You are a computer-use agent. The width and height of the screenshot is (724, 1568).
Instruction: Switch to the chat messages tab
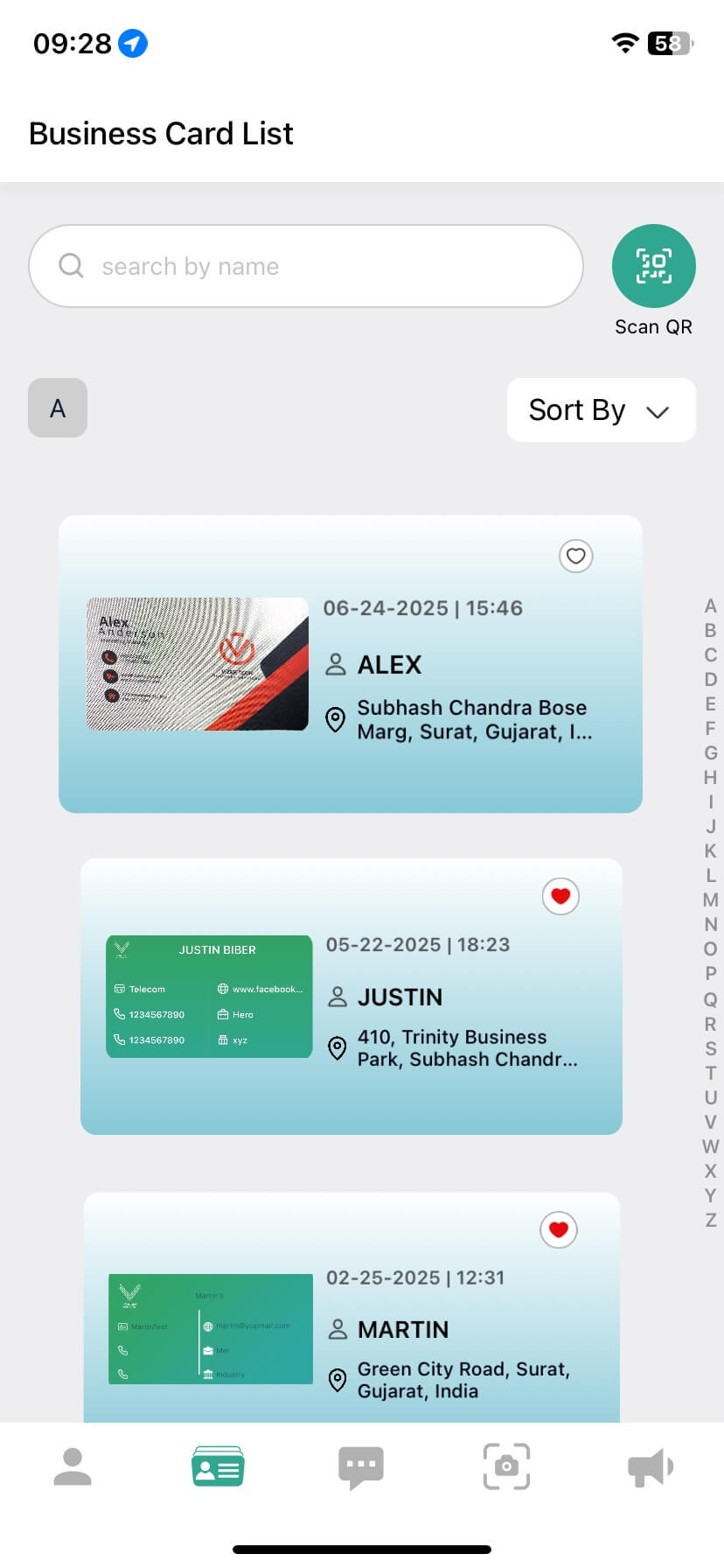(361, 1466)
